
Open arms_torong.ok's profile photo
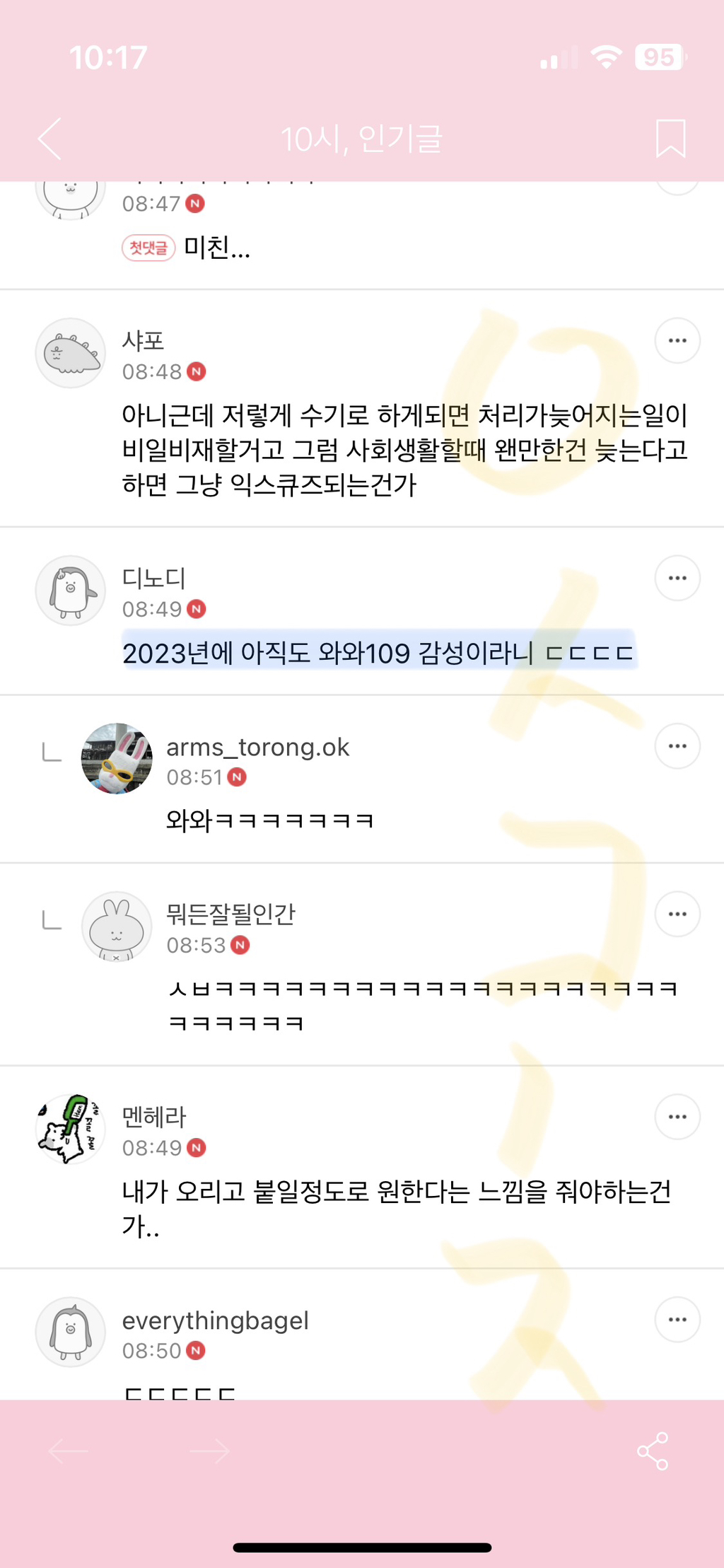(x=117, y=758)
